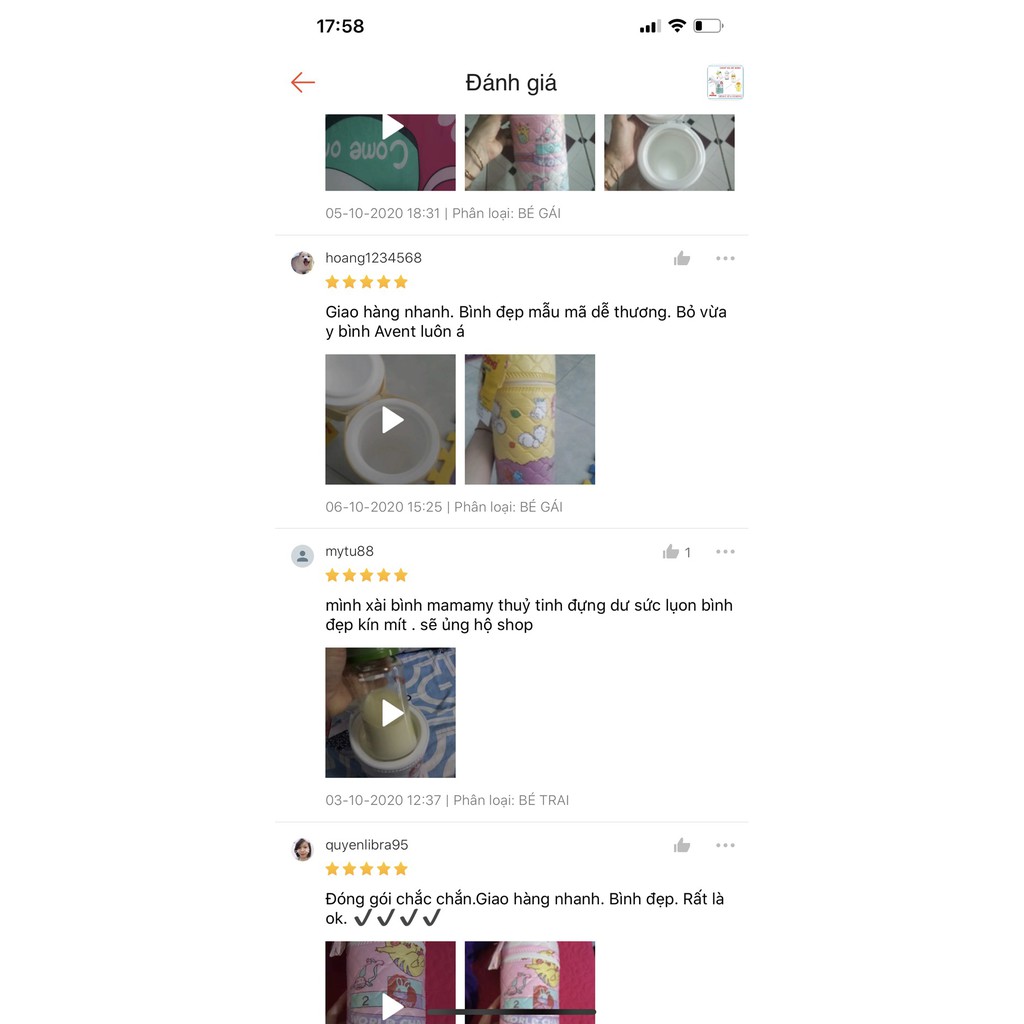Go back from the Đánh giá screen
Image resolution: width=1024 pixels, height=1024 pixels.
click(303, 83)
